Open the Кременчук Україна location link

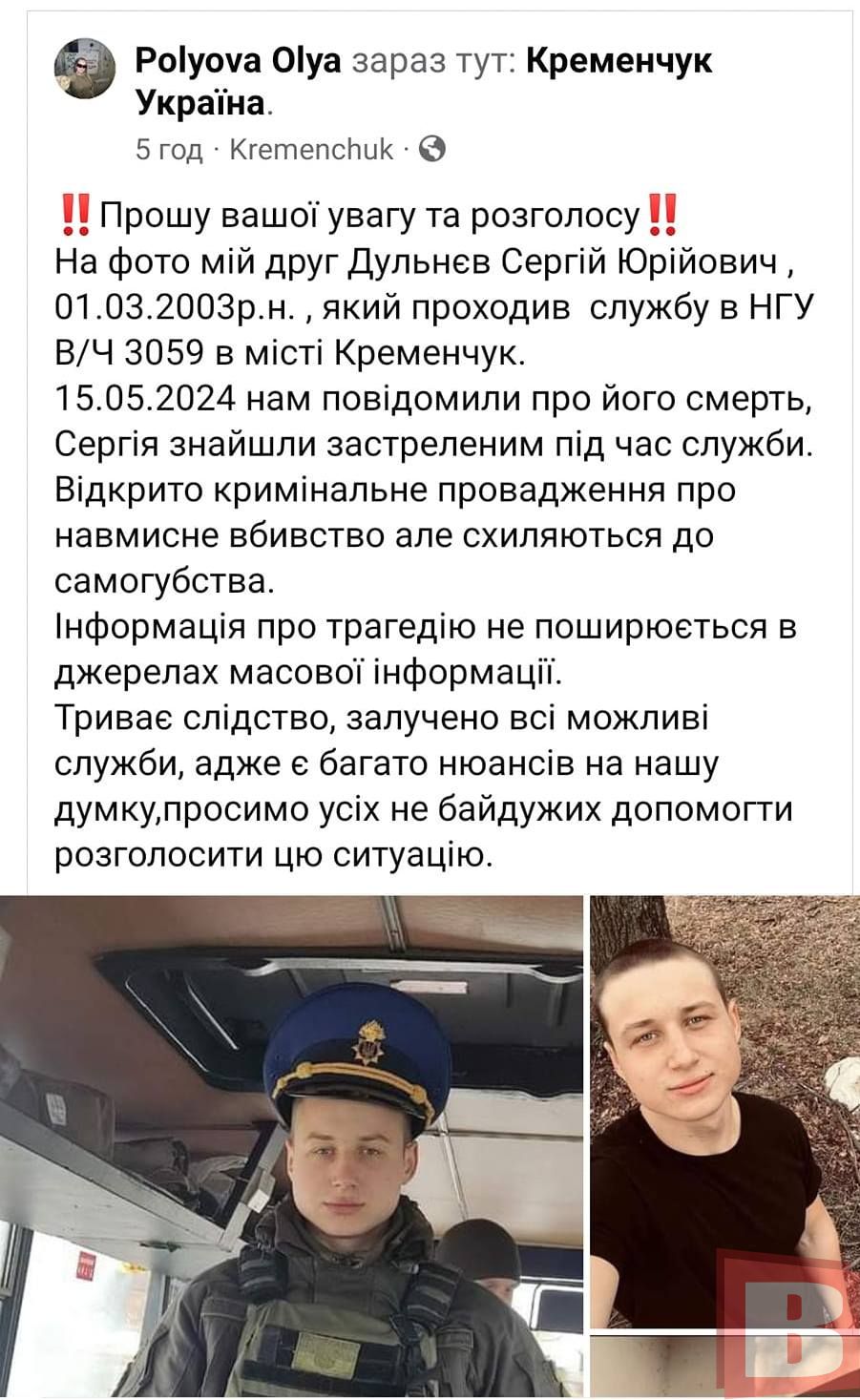[x=619, y=61]
